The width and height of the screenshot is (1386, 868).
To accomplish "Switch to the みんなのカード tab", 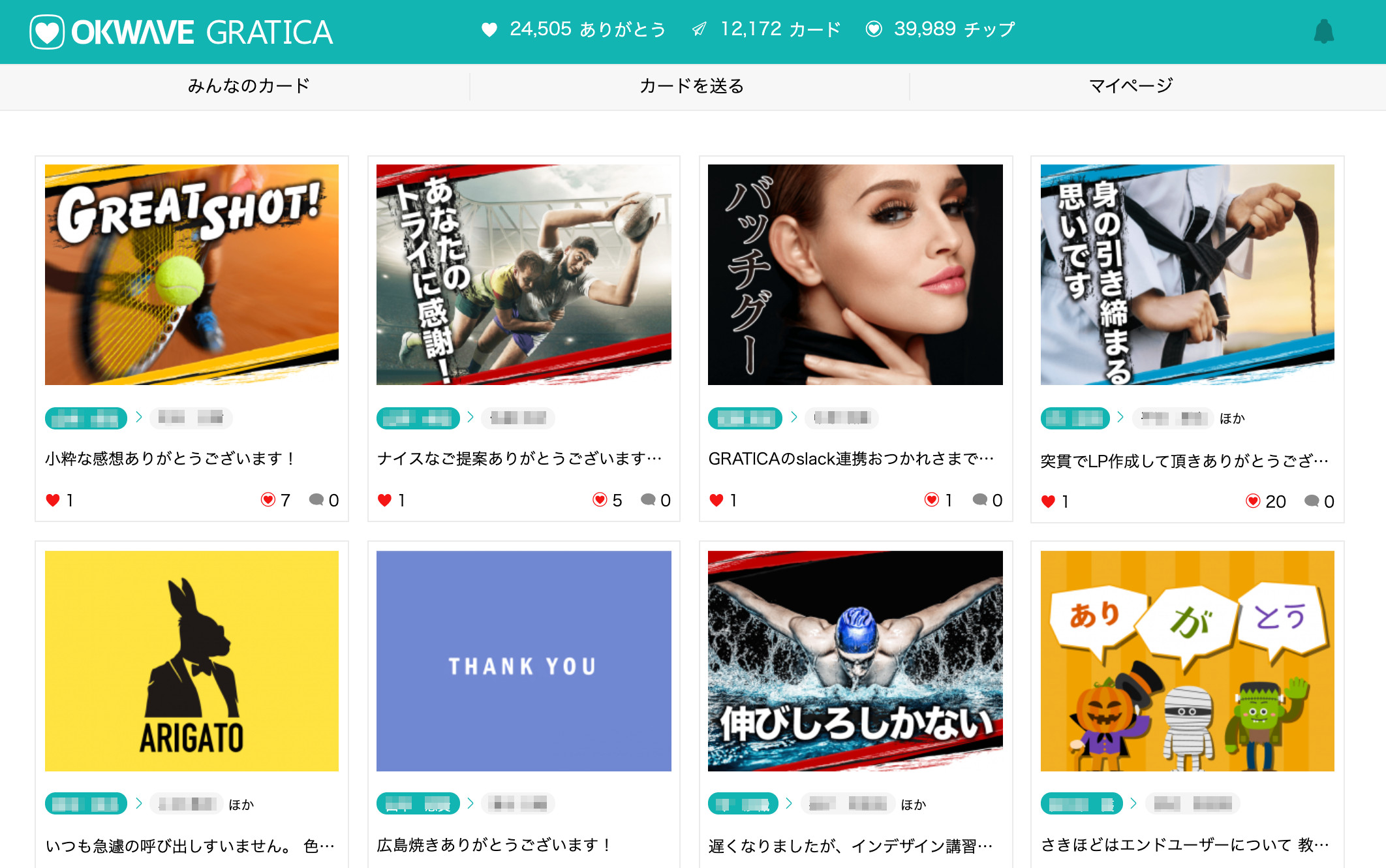I will point(249,85).
